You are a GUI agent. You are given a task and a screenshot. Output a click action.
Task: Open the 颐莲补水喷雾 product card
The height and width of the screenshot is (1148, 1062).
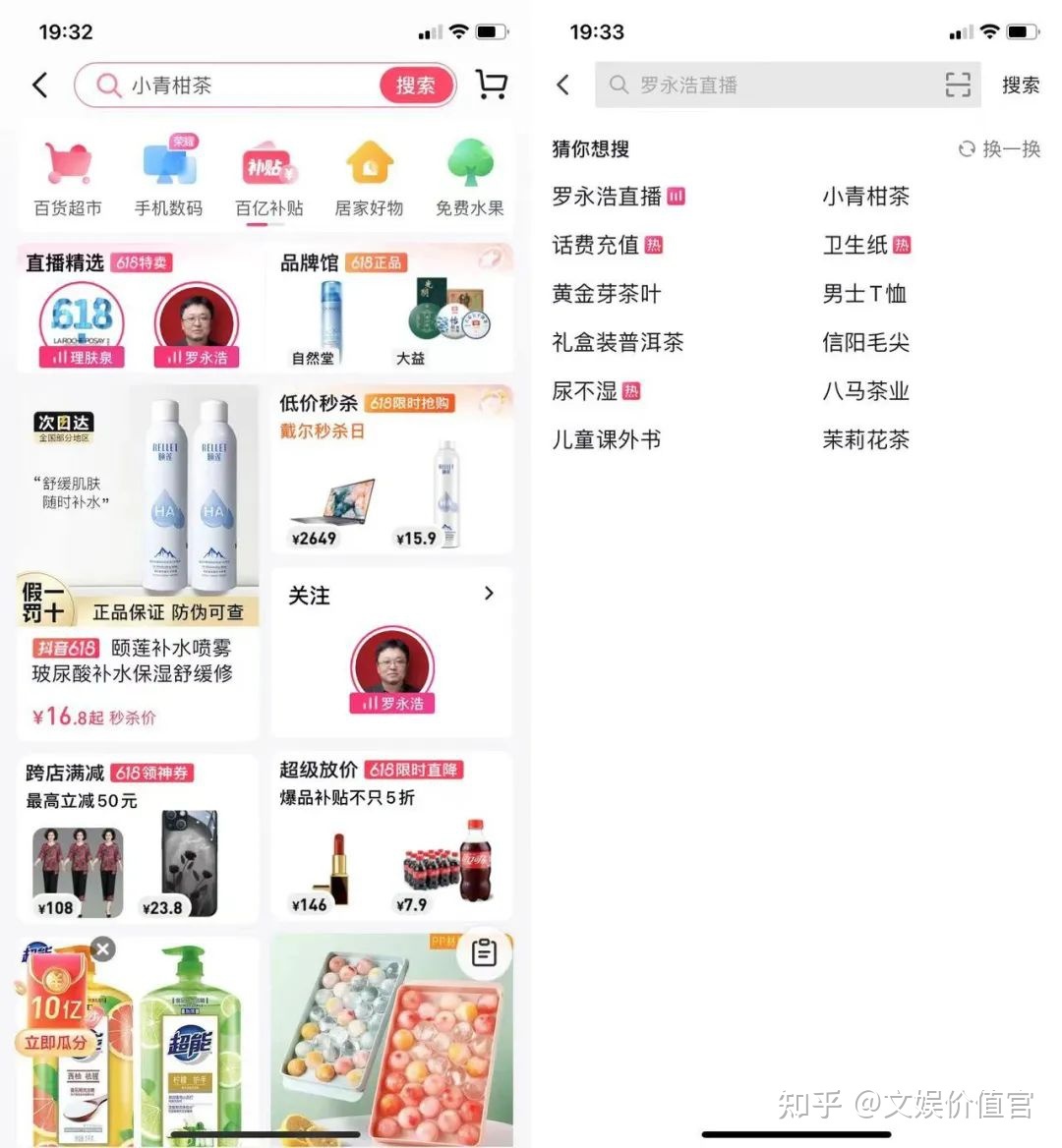pos(138,560)
